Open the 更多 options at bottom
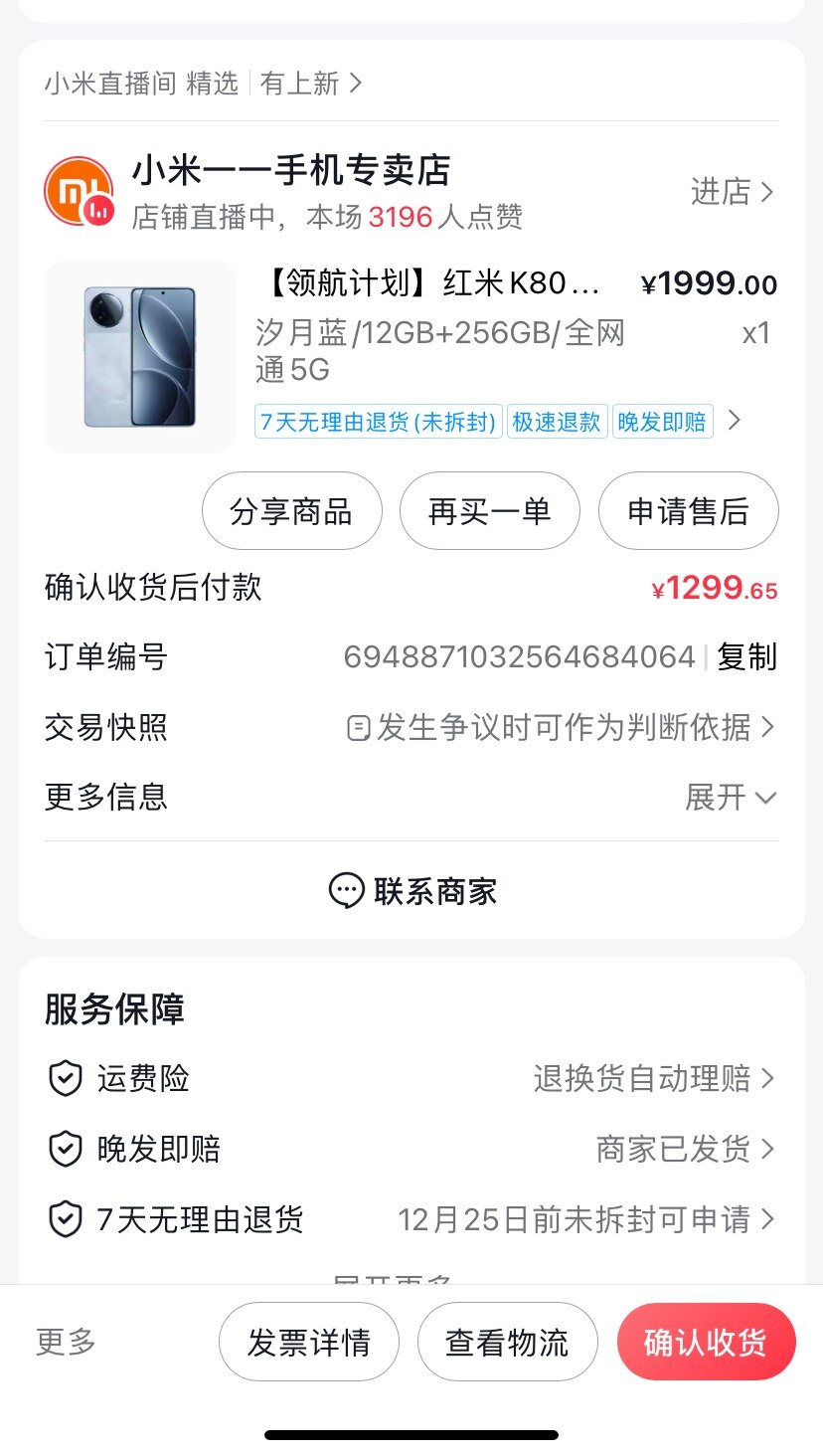The image size is (823, 1456). tap(67, 1342)
